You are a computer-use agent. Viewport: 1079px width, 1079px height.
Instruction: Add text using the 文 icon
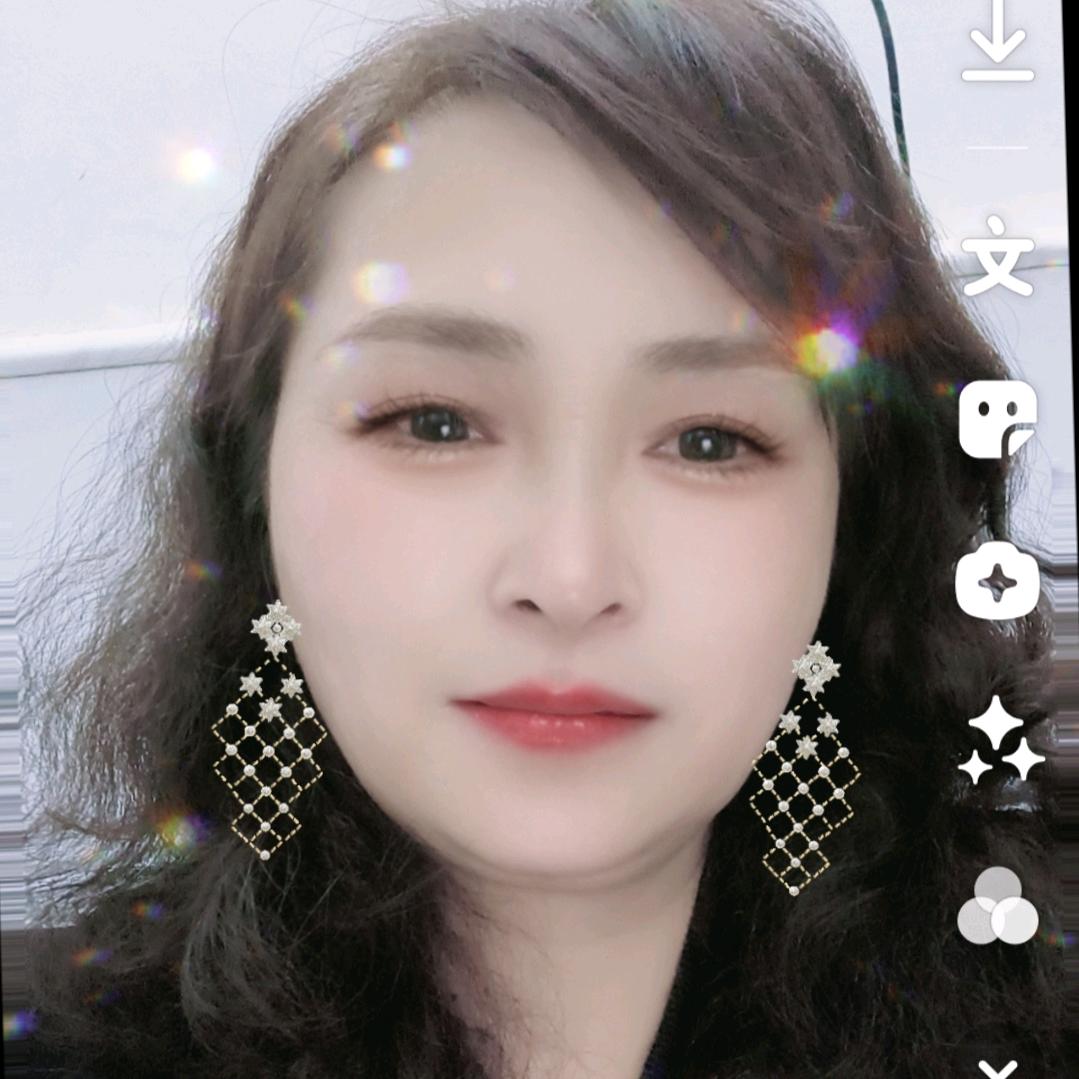point(998,256)
